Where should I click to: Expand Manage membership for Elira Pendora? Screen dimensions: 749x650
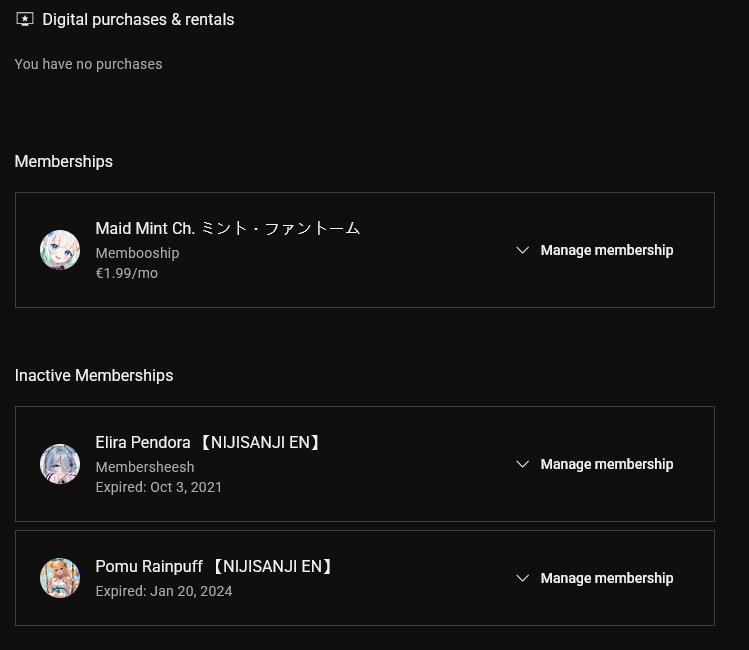595,464
